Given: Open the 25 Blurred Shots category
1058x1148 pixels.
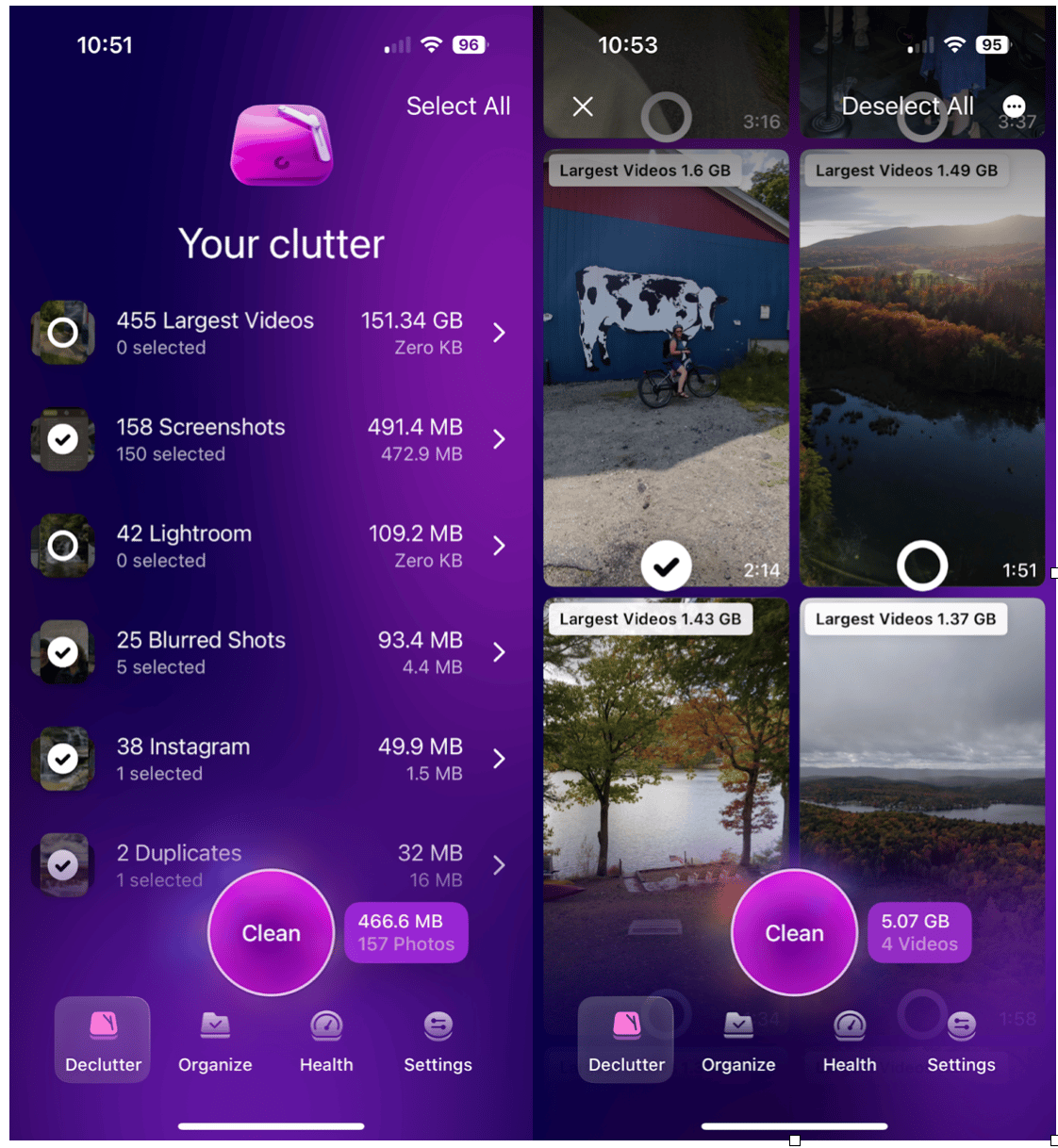Looking at the screenshot, I should (x=499, y=652).
